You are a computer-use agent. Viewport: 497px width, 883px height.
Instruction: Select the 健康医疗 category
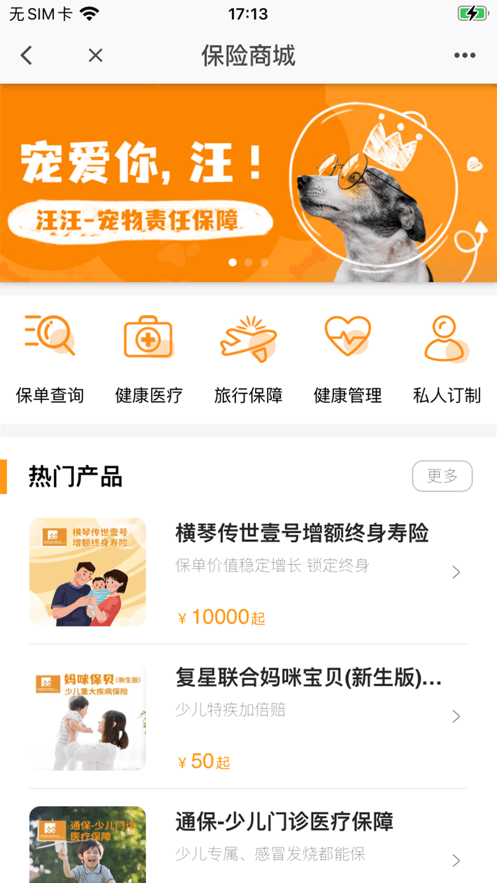[149, 359]
